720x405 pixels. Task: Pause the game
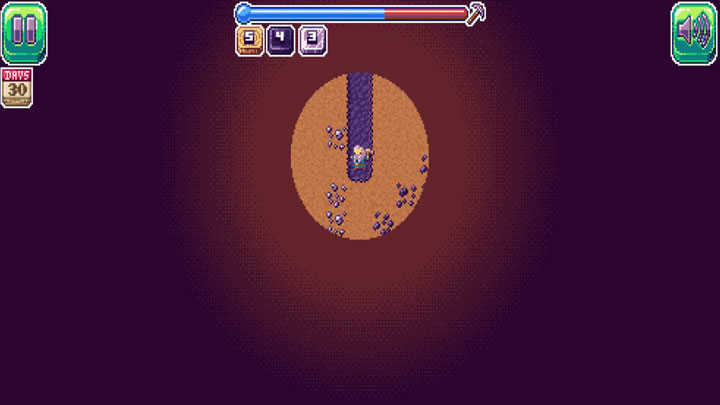[24, 32]
